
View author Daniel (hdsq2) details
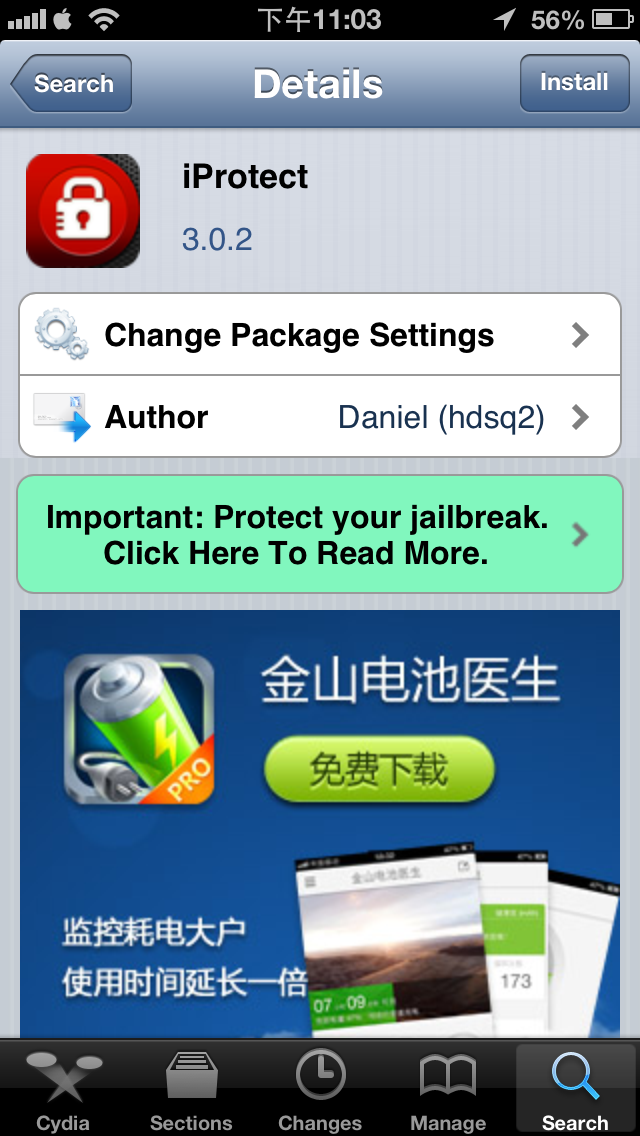pos(320,417)
